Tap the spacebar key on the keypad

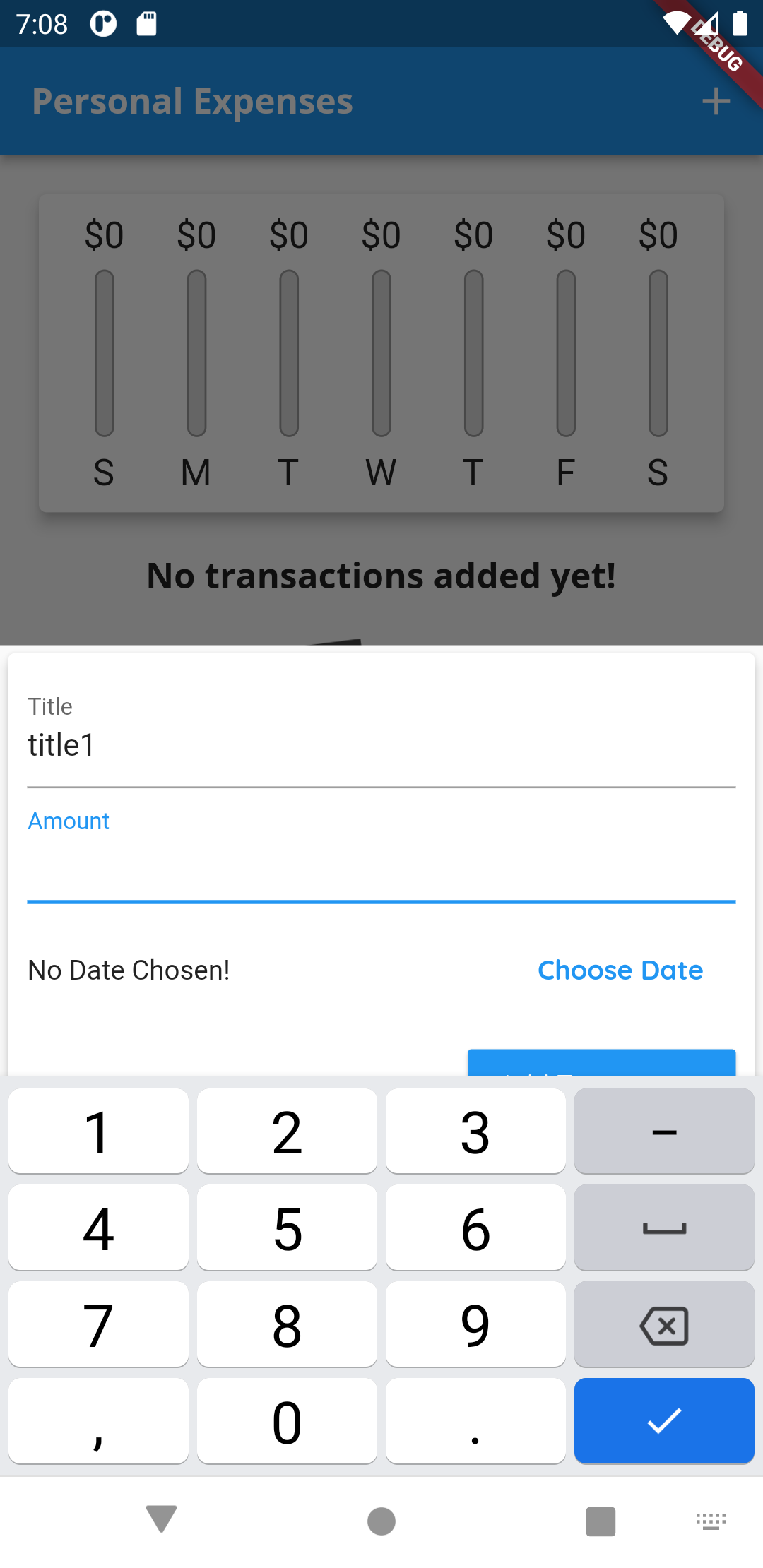coord(664,1228)
